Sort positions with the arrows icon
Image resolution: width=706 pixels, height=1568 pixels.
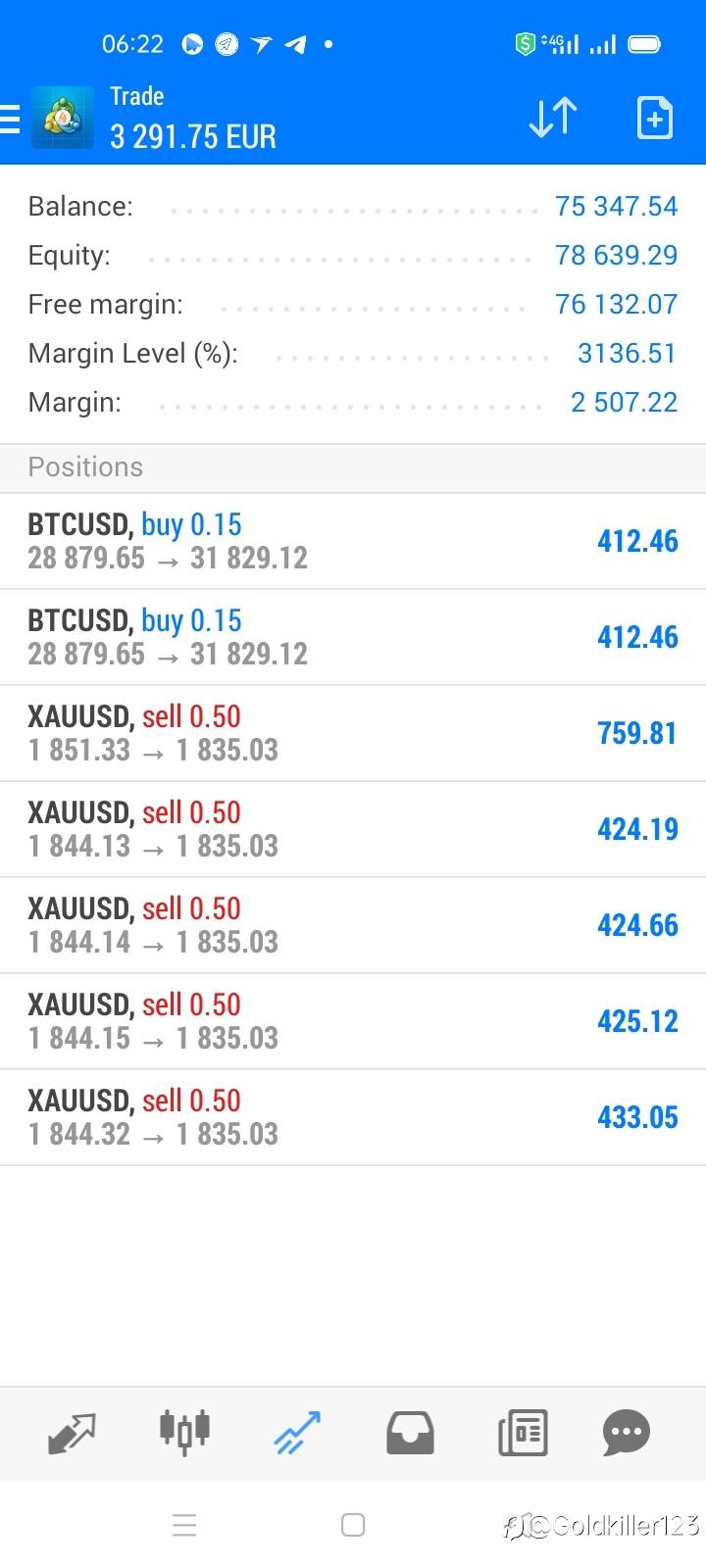point(553,118)
